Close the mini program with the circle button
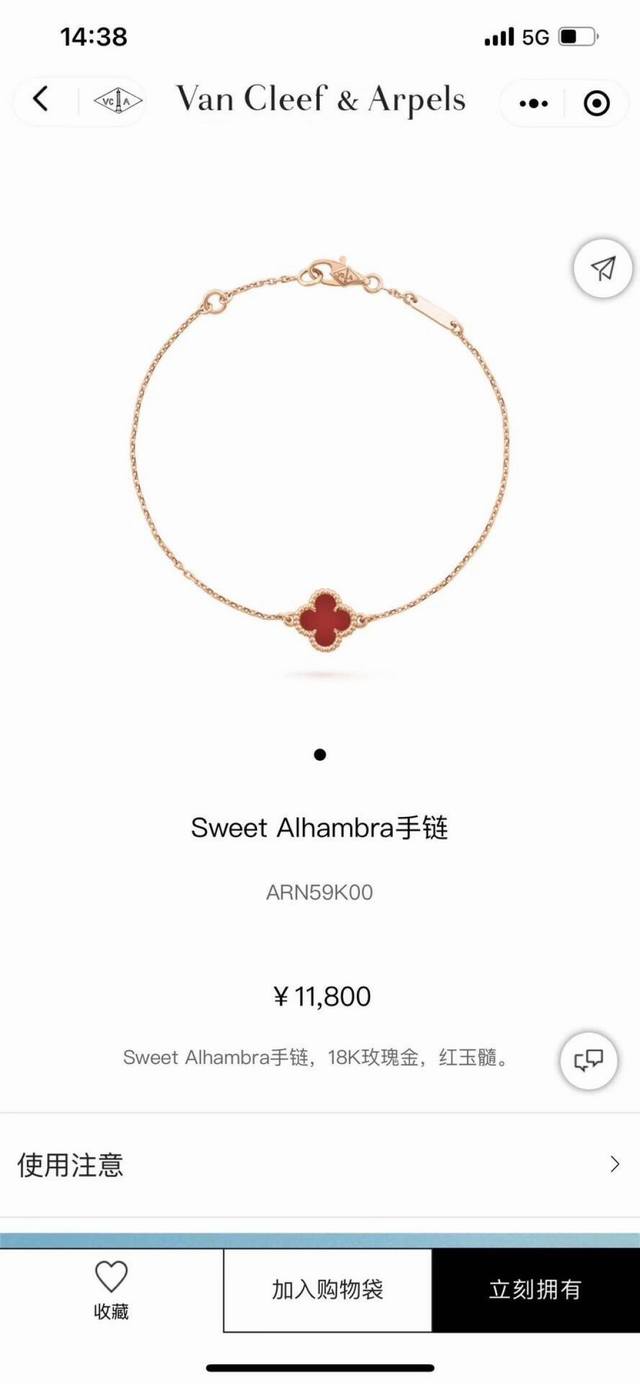The width and height of the screenshot is (640, 1384). [x=596, y=103]
